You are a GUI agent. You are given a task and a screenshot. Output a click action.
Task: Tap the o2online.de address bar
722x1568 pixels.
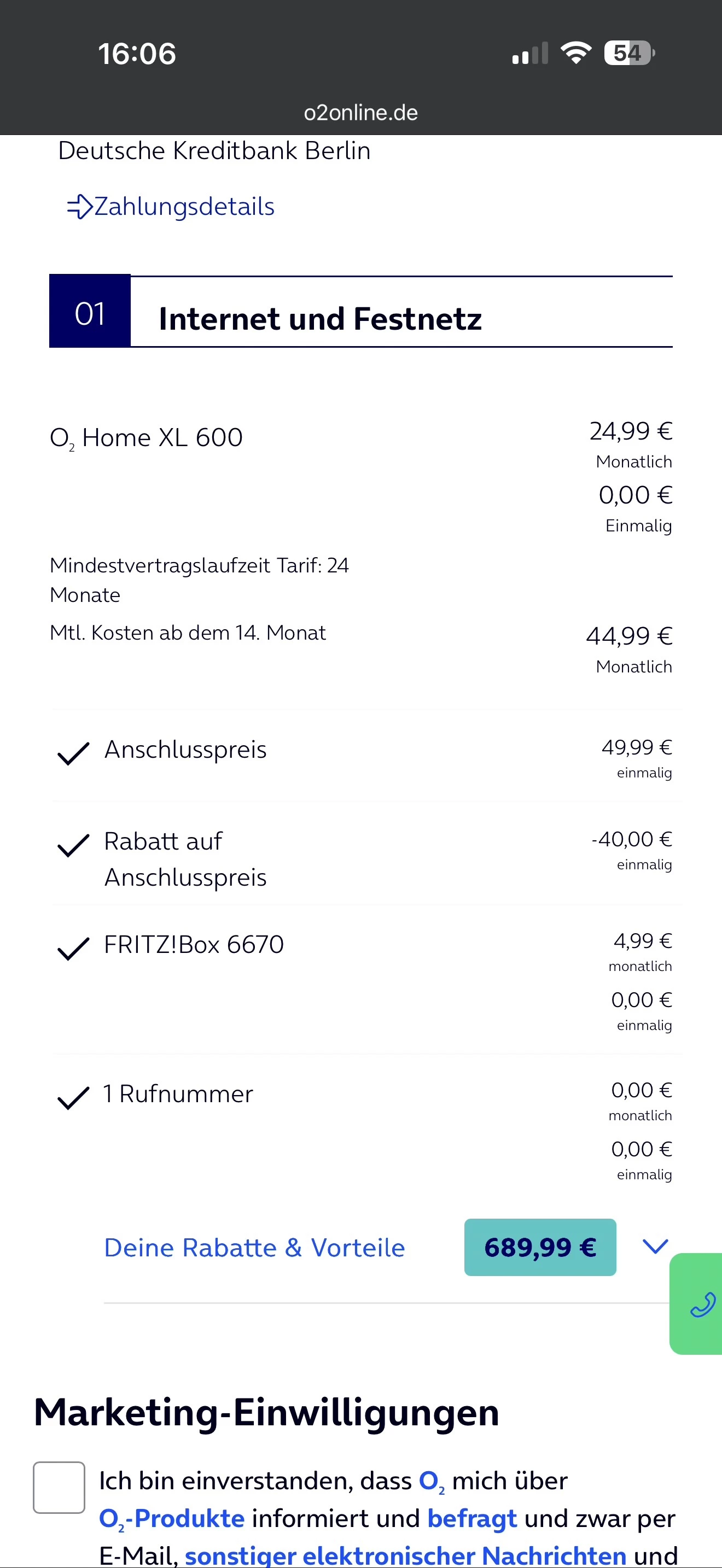coord(360,113)
